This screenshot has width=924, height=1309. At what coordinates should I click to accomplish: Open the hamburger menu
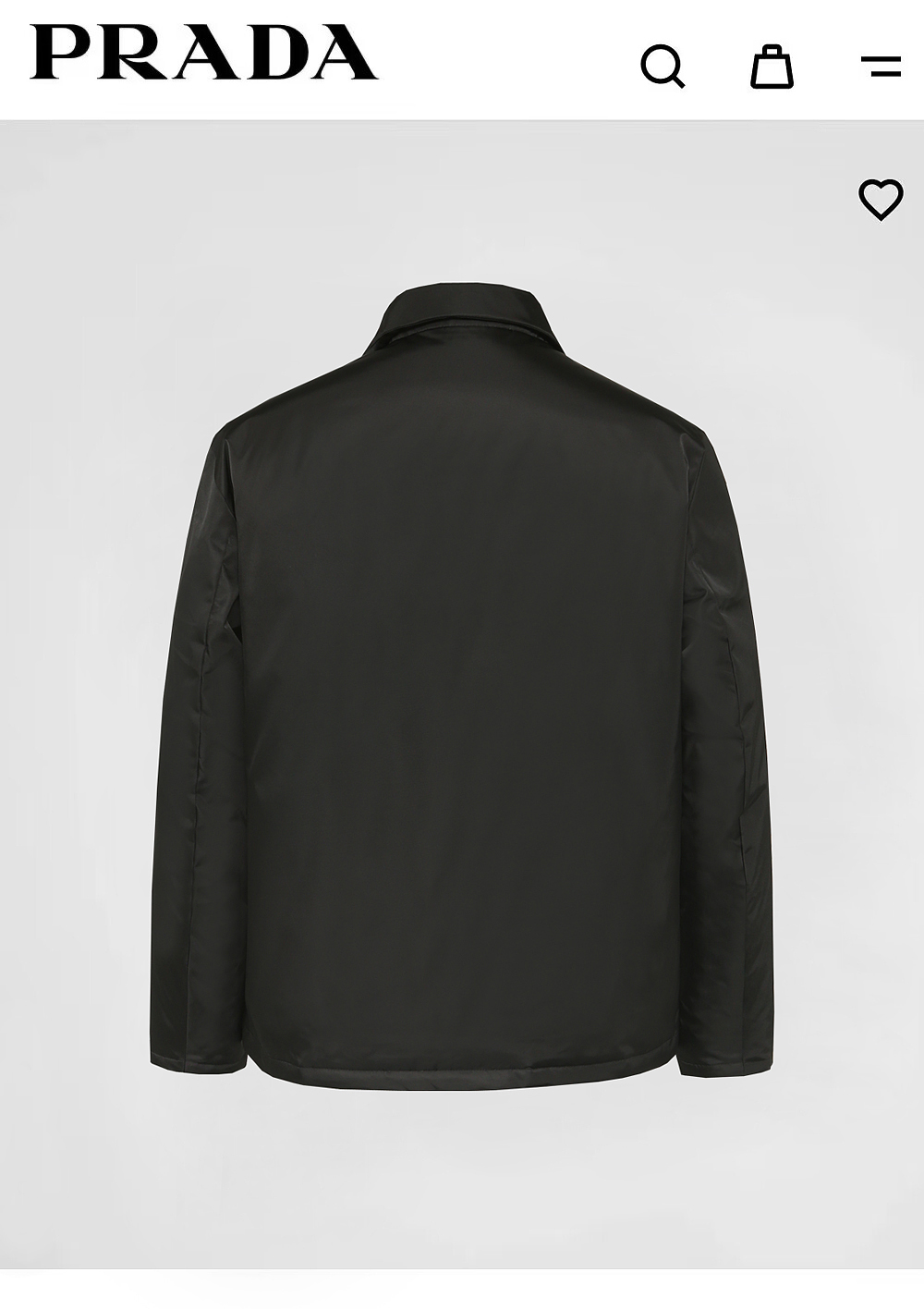[881, 66]
